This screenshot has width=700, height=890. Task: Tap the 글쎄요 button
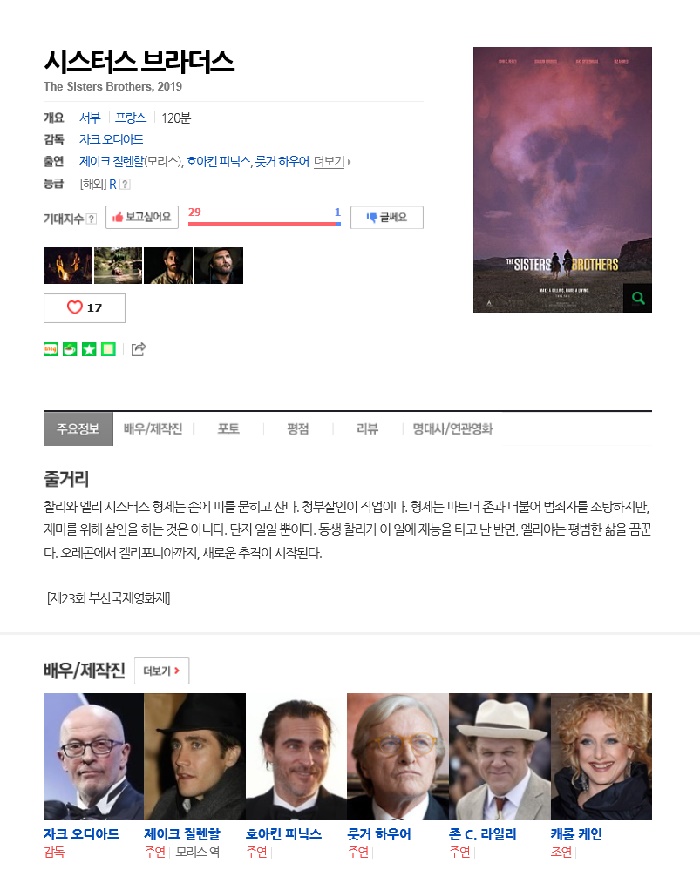(386, 217)
